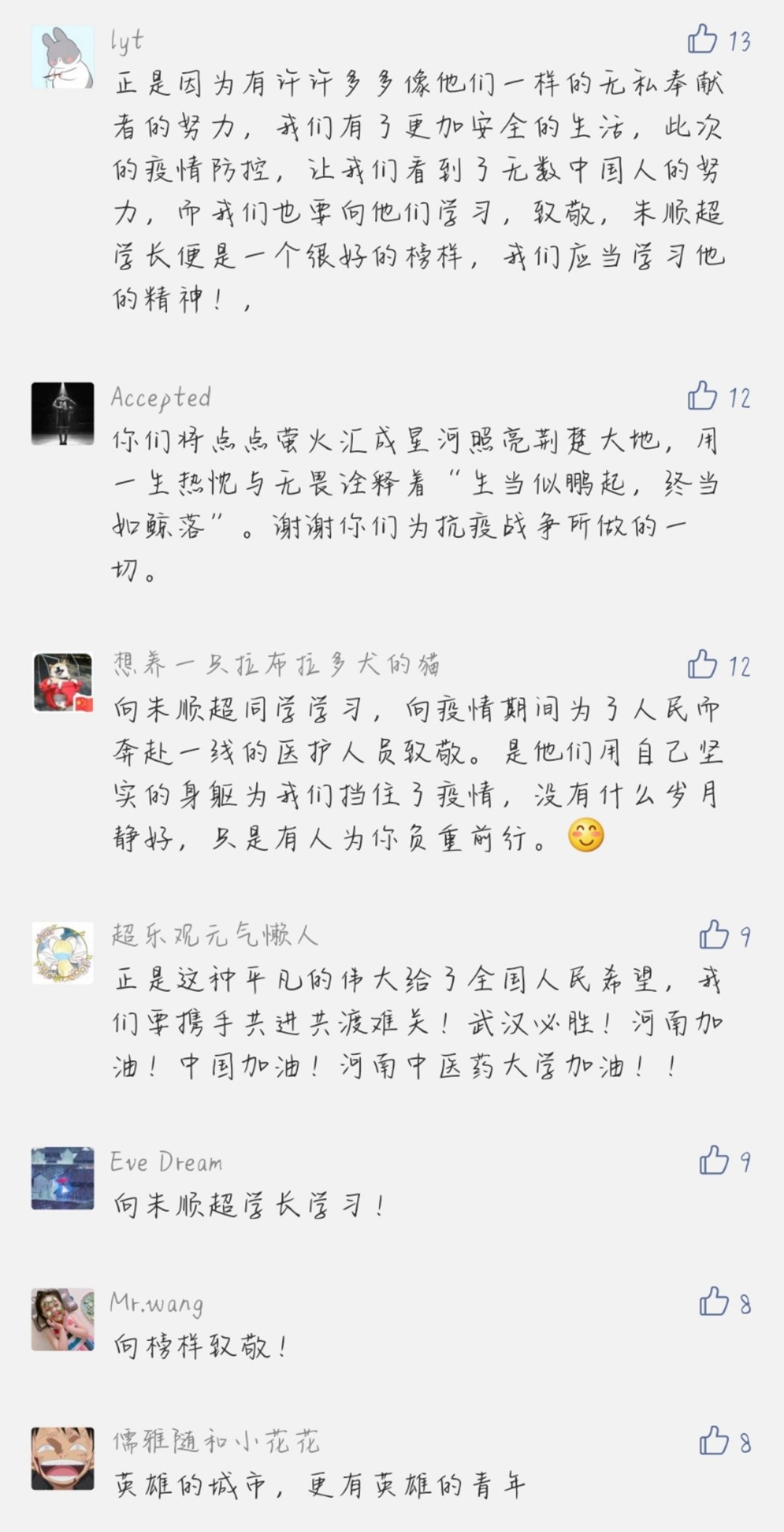Like Mr.wang's comment
Screen dimensions: 784x1532
tap(714, 1302)
